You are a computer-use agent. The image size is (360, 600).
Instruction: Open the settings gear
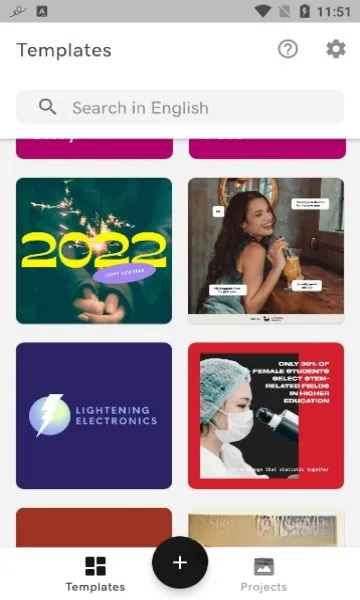tap(336, 49)
